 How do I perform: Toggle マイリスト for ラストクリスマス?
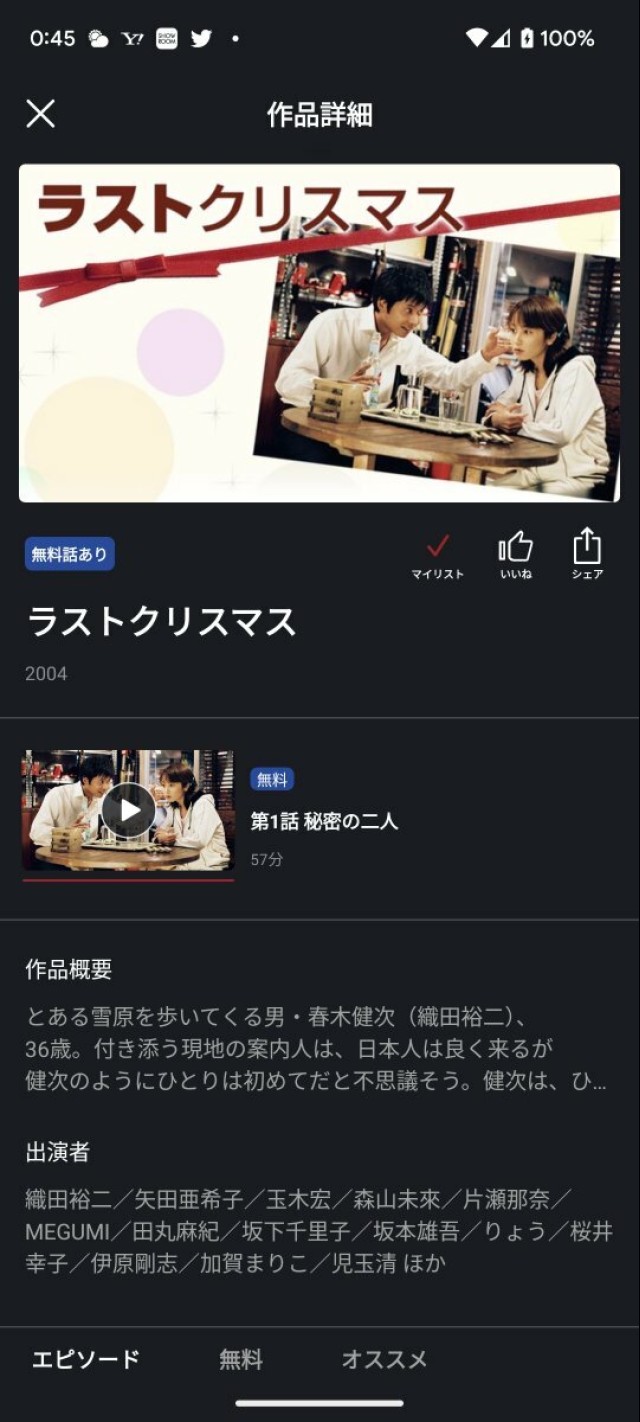click(437, 554)
